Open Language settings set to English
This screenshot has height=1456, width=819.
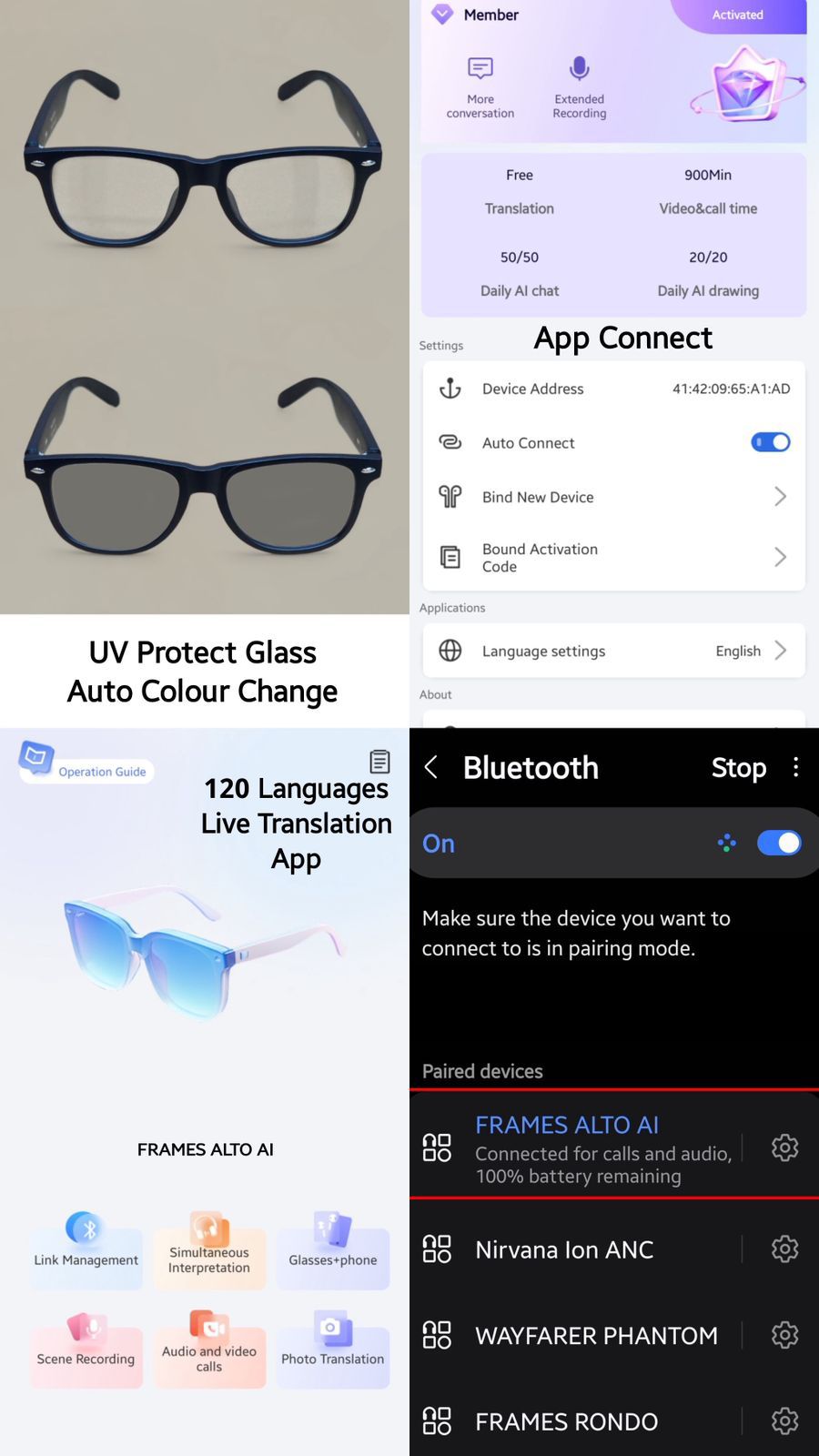coord(613,651)
